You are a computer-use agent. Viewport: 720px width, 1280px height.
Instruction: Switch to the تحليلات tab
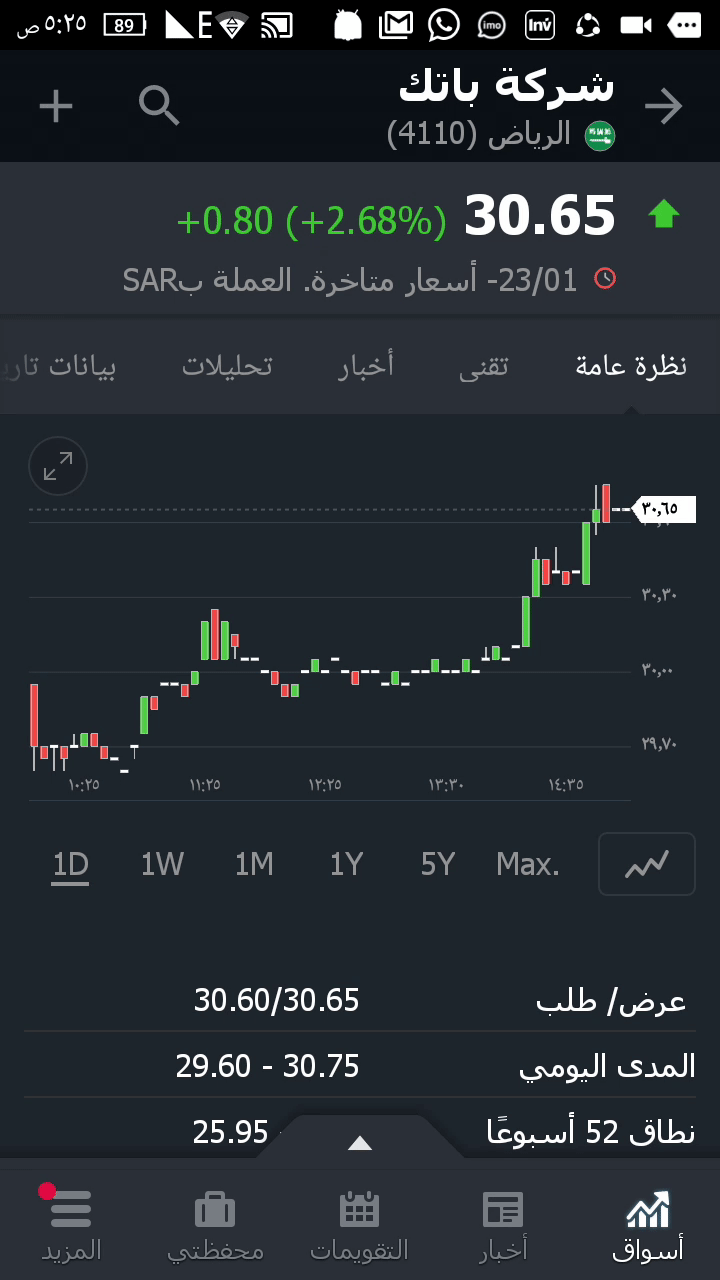click(227, 366)
